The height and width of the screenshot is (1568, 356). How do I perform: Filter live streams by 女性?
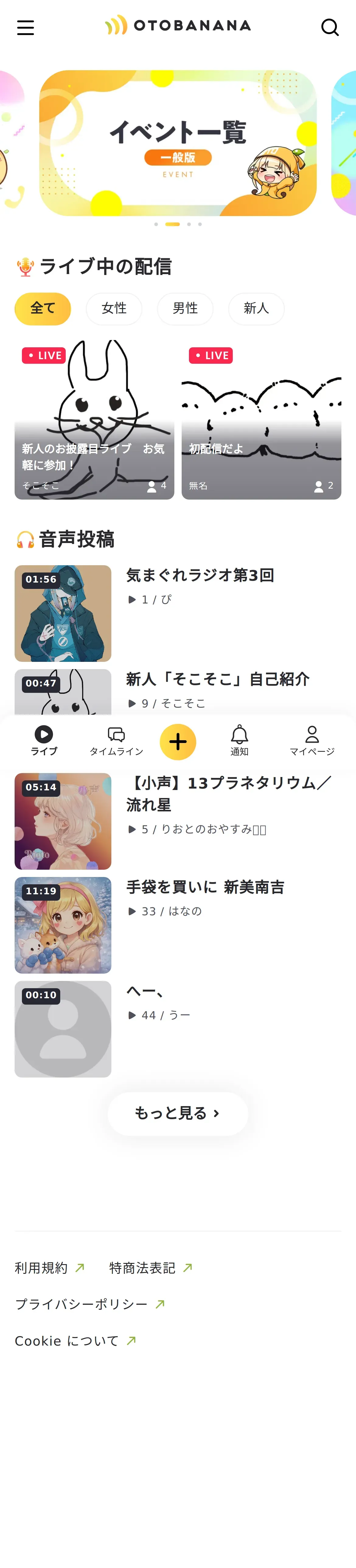[114, 309]
